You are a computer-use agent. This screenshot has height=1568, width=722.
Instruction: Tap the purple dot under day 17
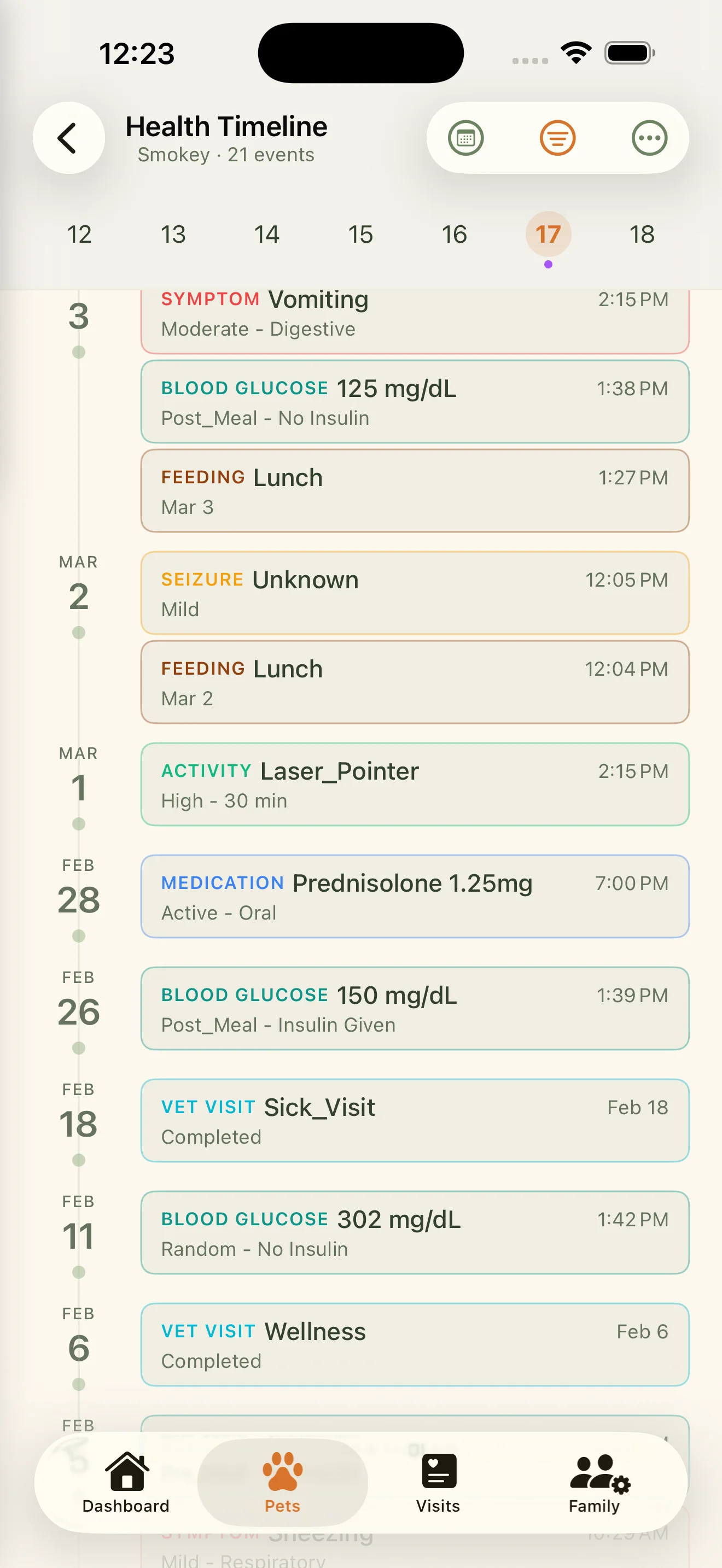point(548,264)
